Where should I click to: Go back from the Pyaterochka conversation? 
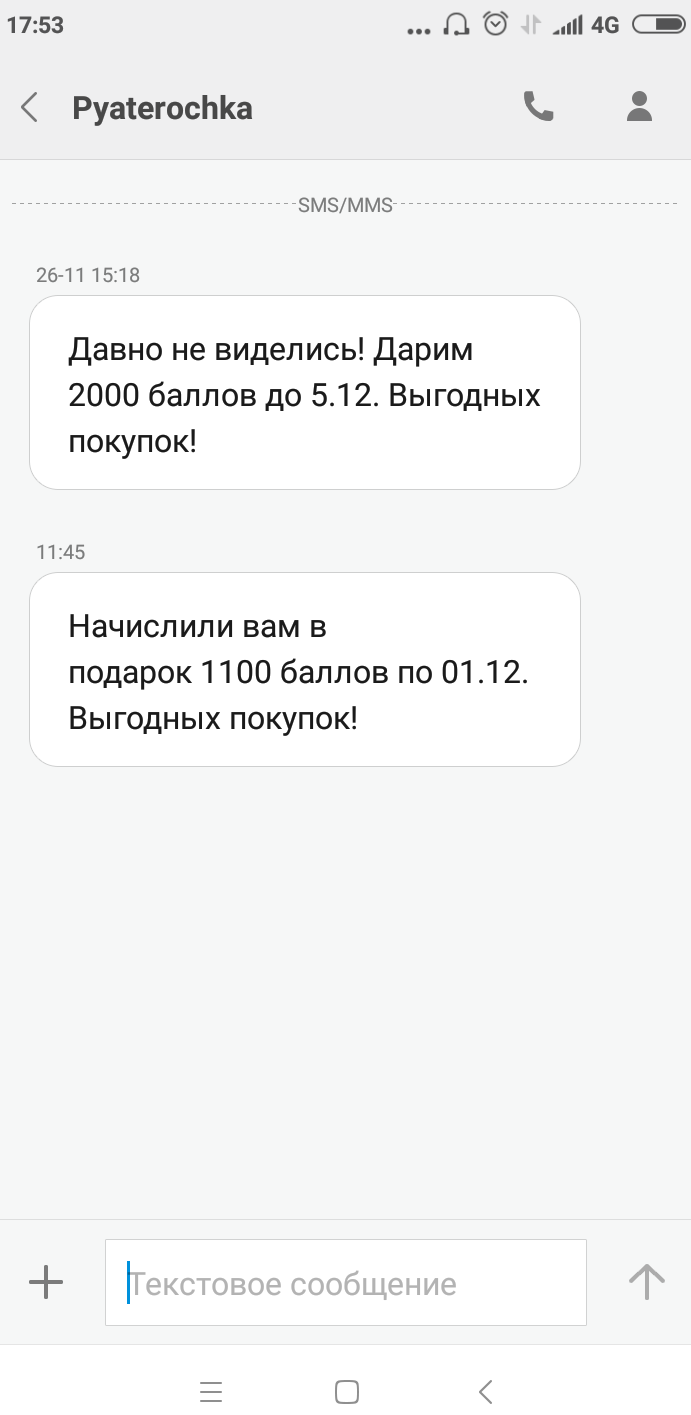pyautogui.click(x=30, y=107)
